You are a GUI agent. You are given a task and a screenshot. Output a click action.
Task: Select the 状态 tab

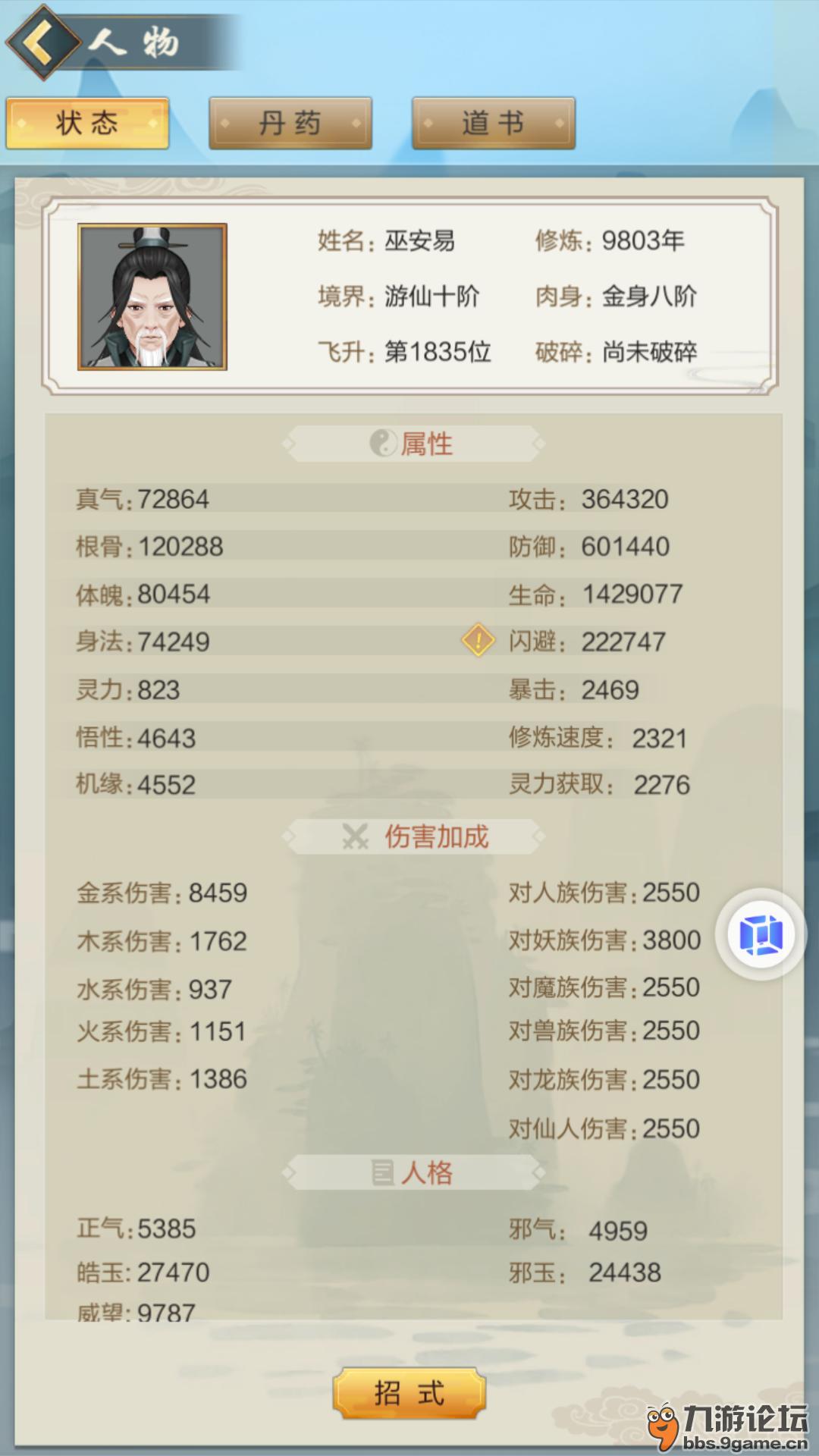87,123
